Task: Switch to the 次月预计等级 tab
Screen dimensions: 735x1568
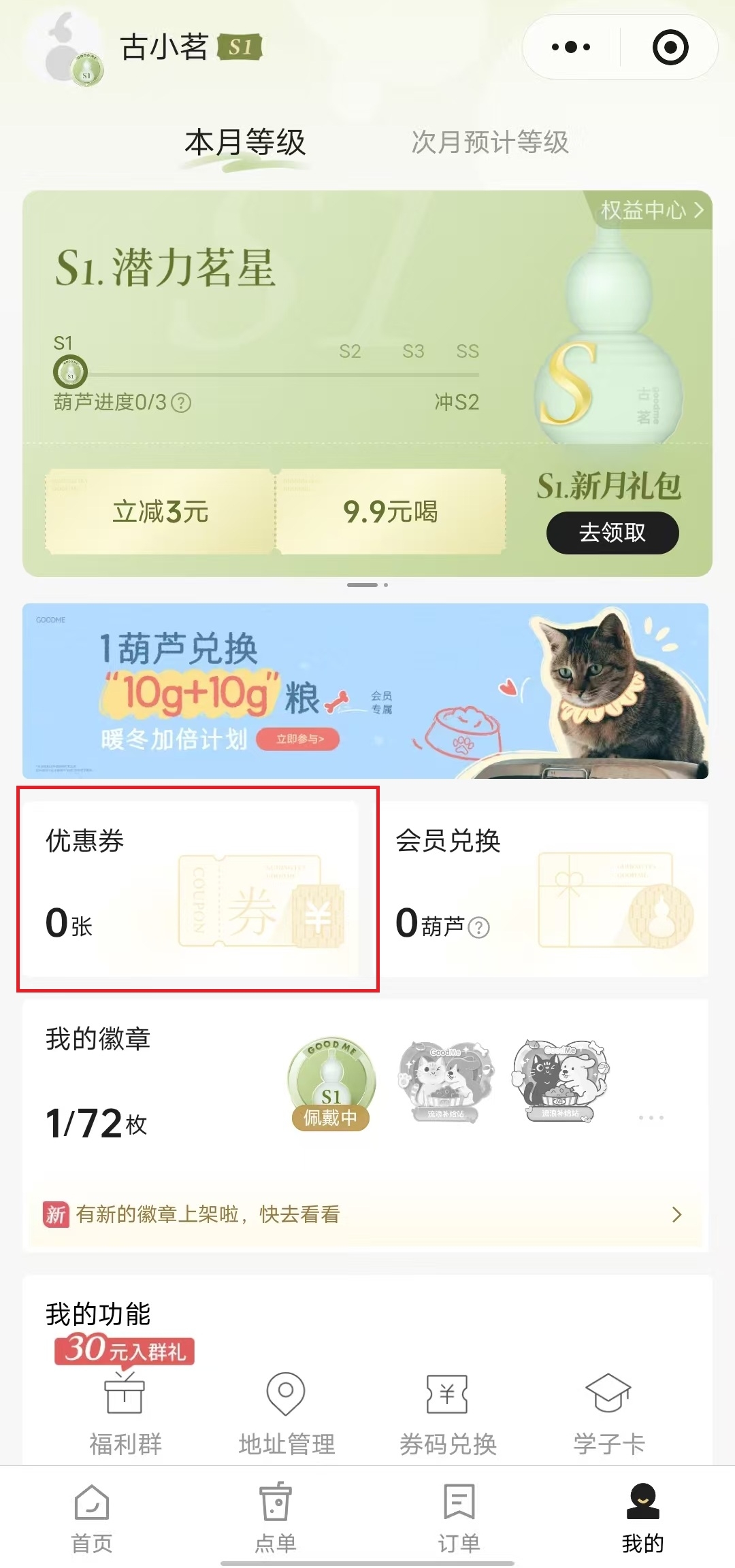Action: pos(489,143)
